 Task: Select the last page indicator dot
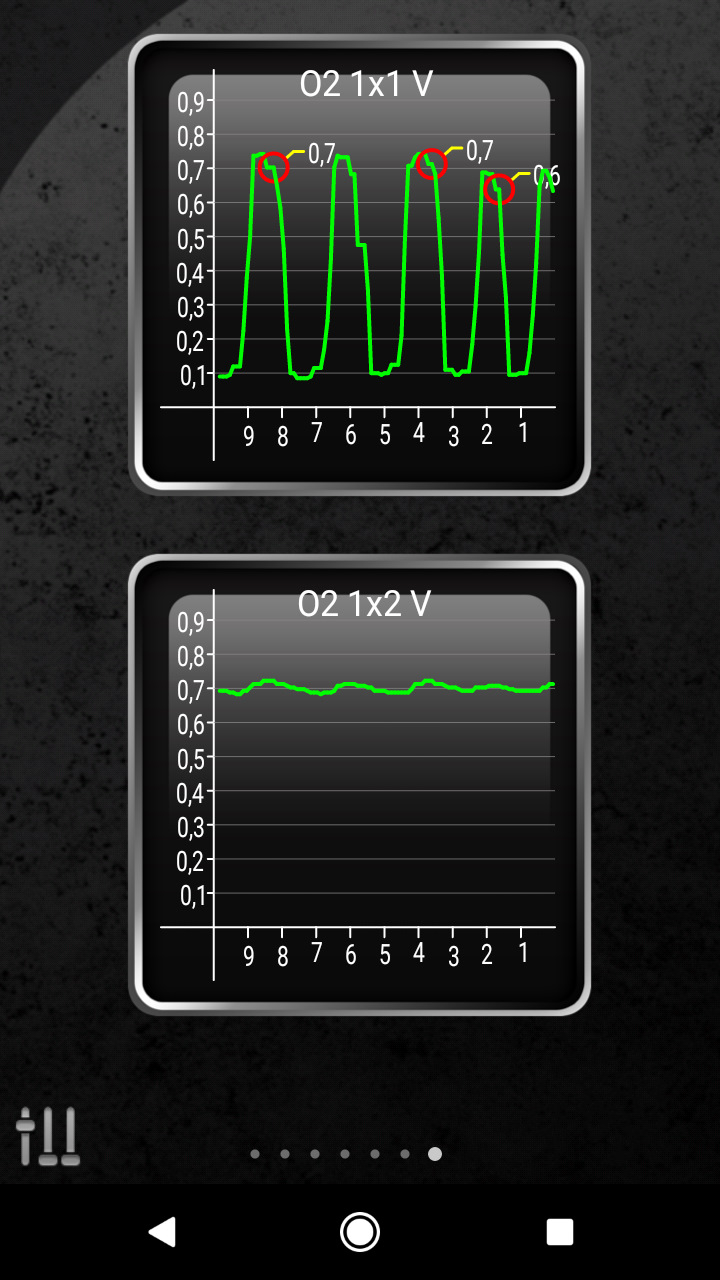point(435,1154)
